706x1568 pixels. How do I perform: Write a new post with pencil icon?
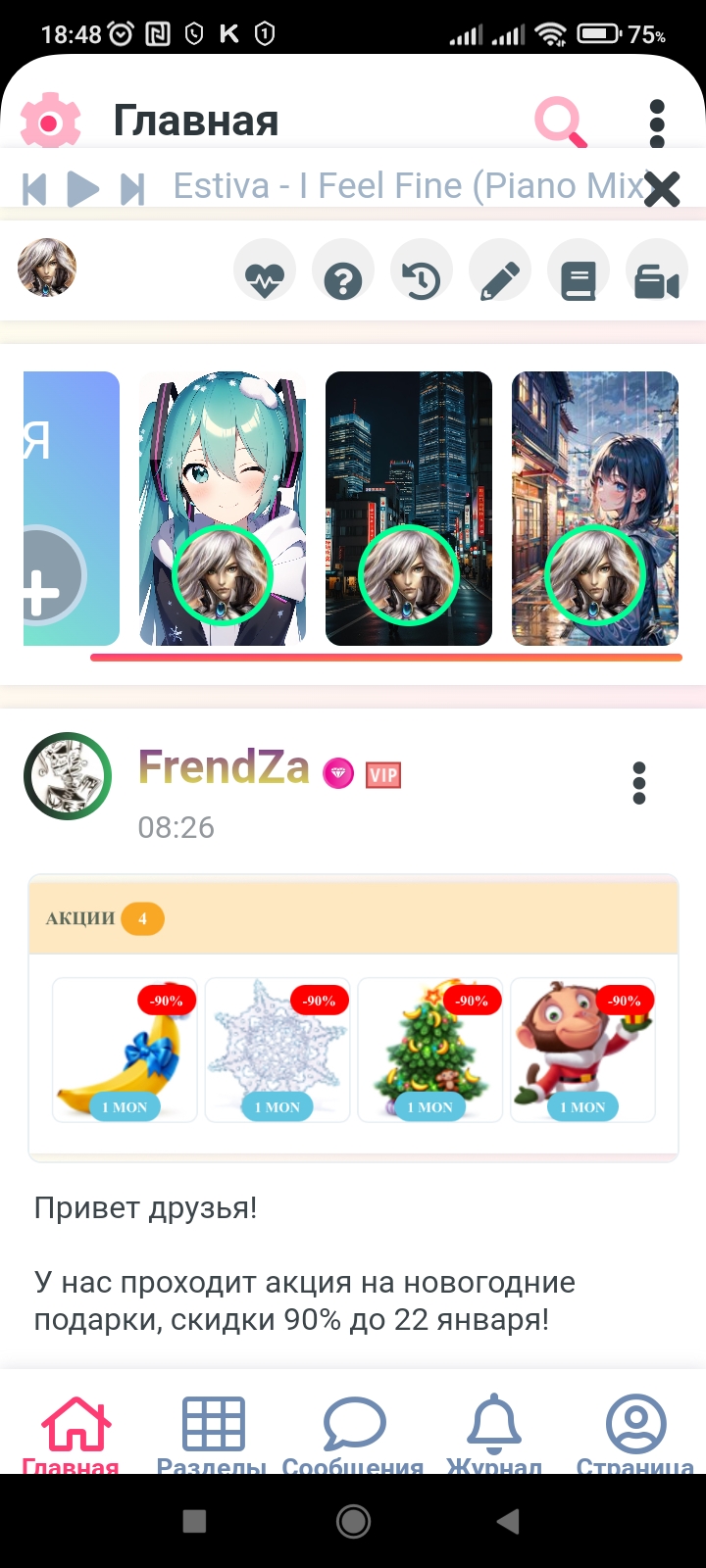click(500, 271)
